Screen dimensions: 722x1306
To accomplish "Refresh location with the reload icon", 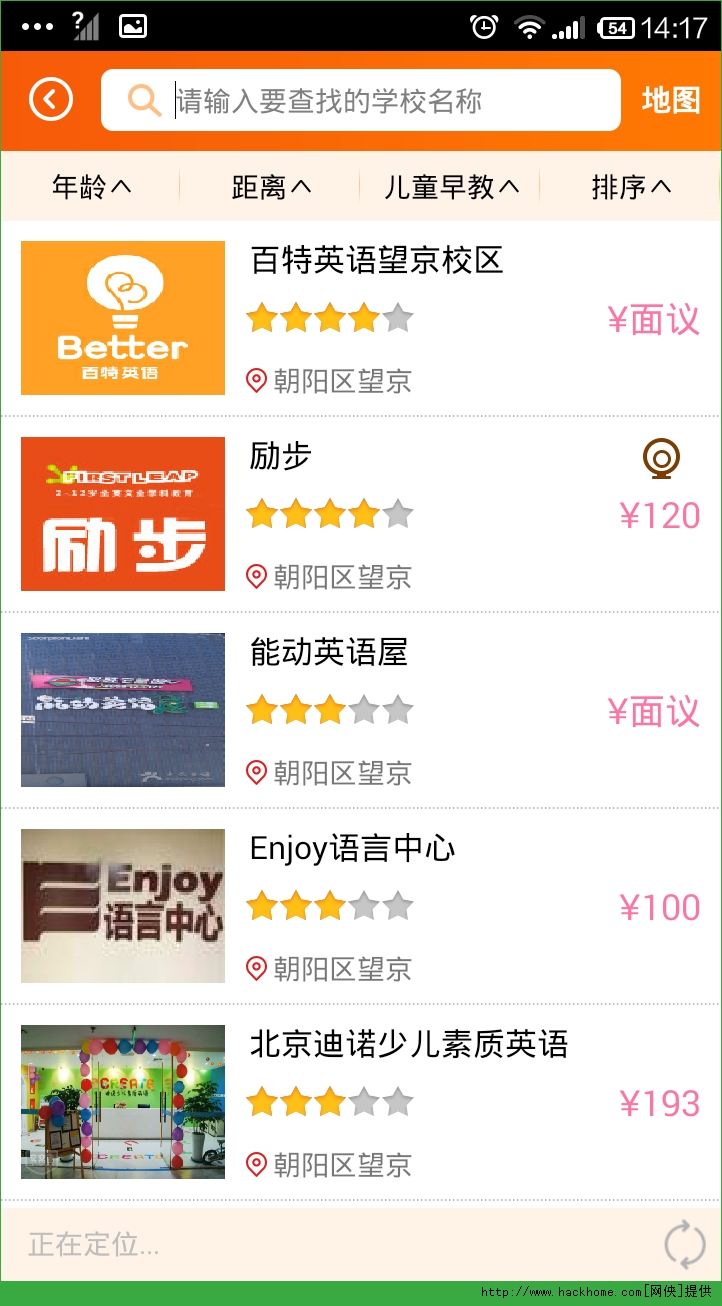I will (685, 1244).
